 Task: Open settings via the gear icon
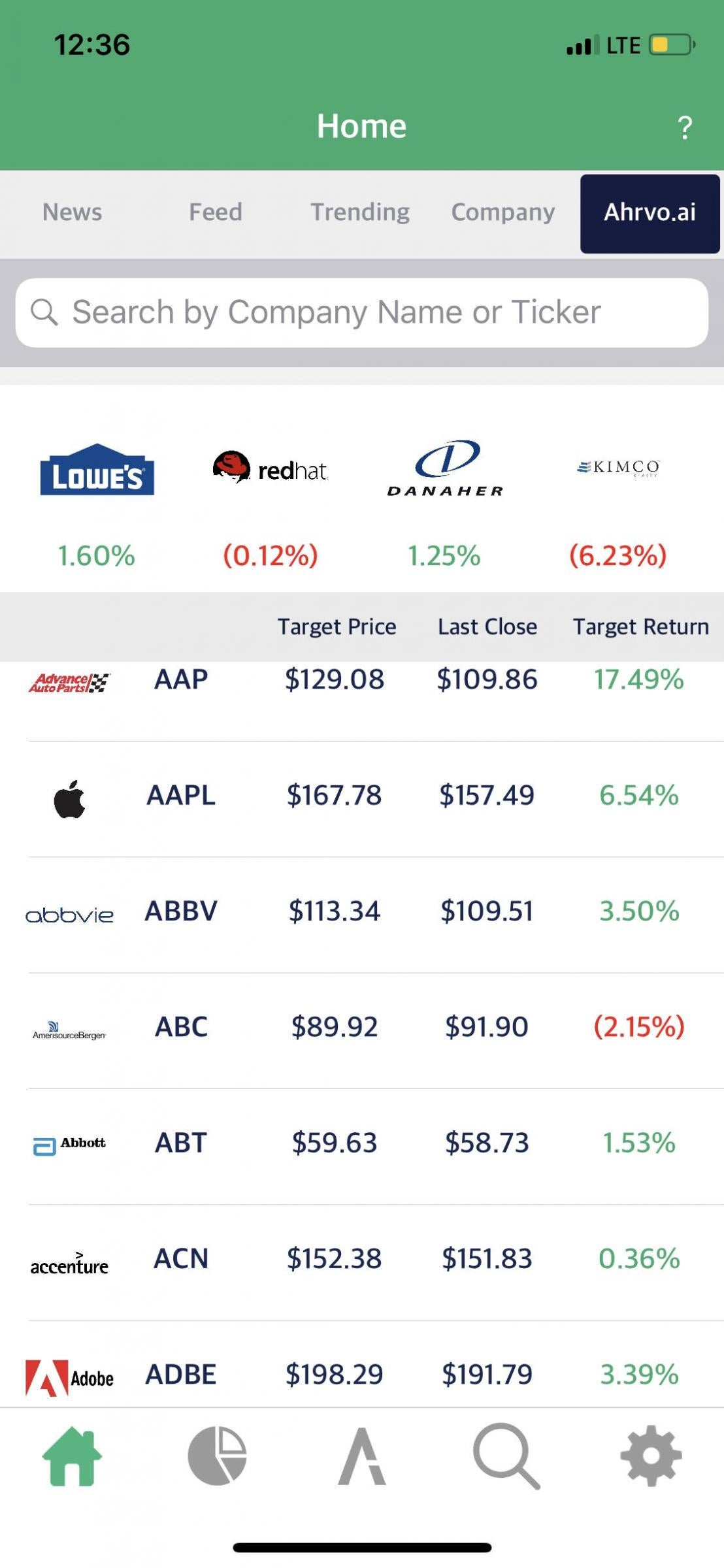pos(651,1456)
